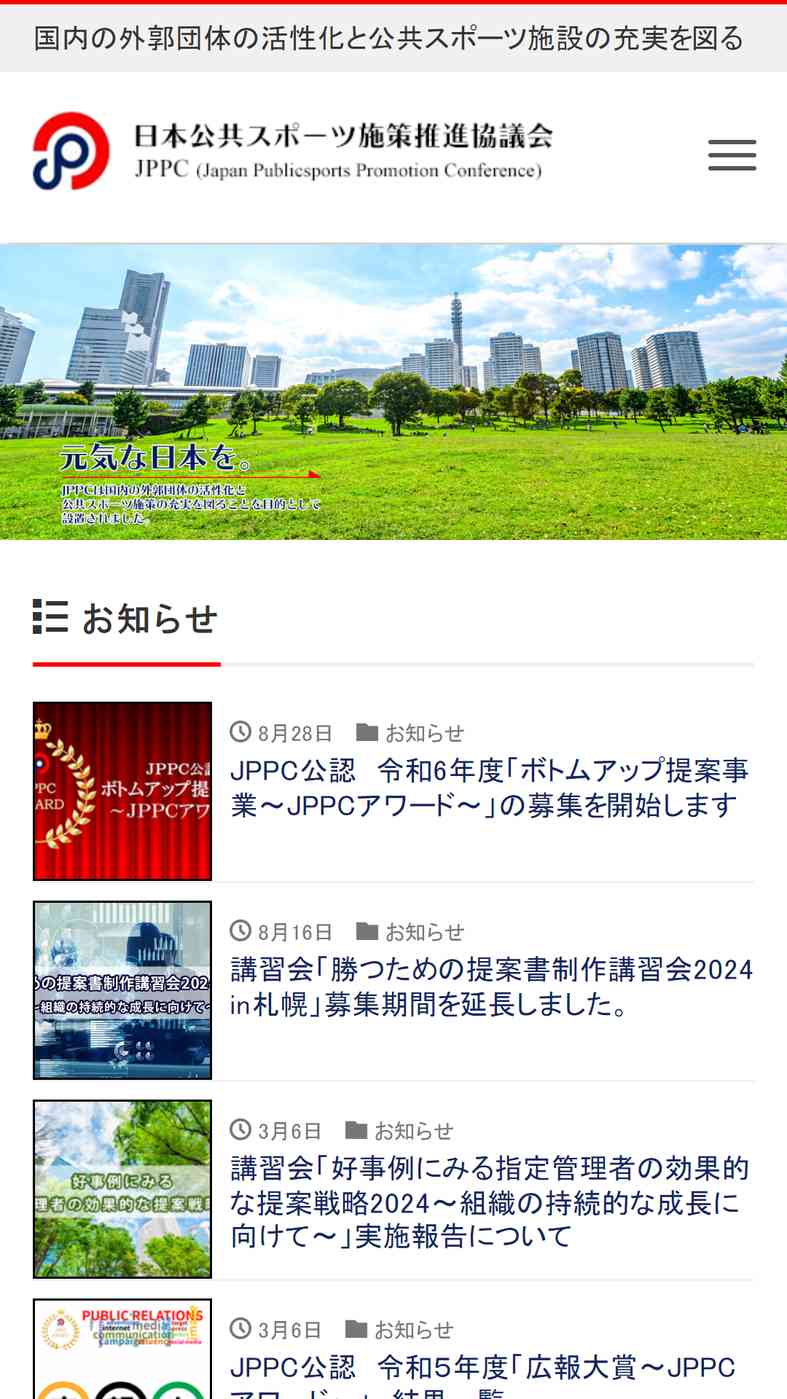Select お知らせ category on the 8月28日 post

coord(424,733)
